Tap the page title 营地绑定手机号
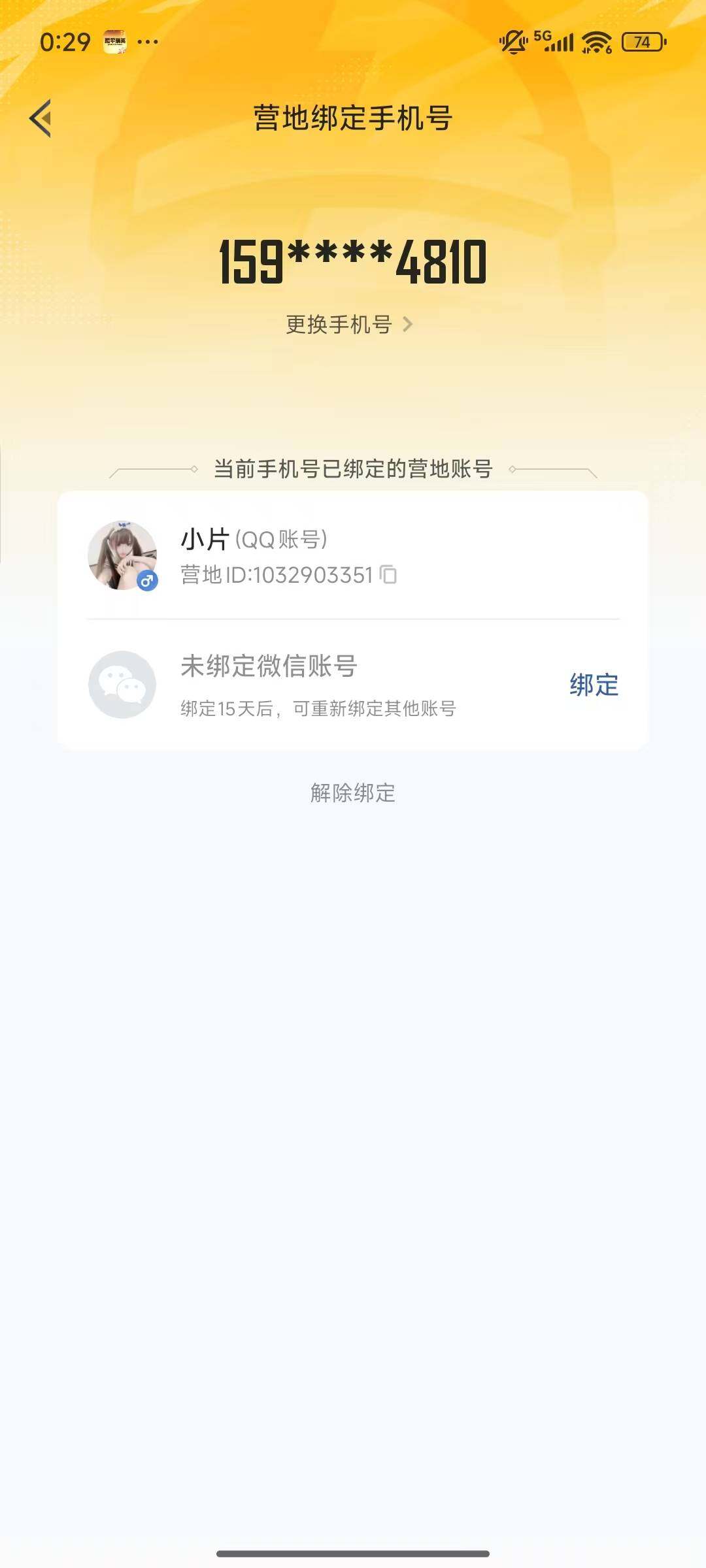The width and height of the screenshot is (706, 1568). tap(353, 116)
